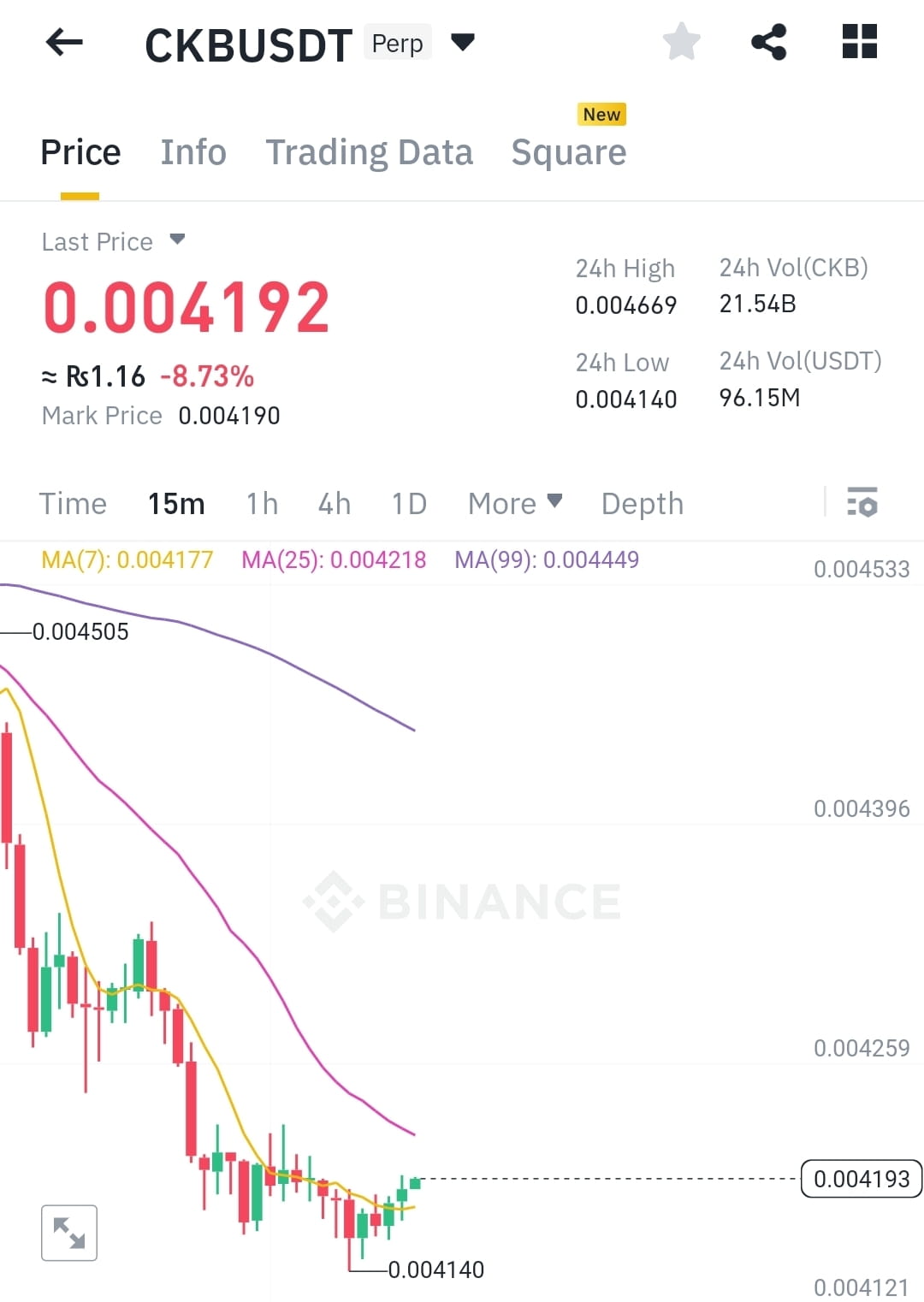924x1302 pixels.
Task: Open the Square tab
Action: 568,151
